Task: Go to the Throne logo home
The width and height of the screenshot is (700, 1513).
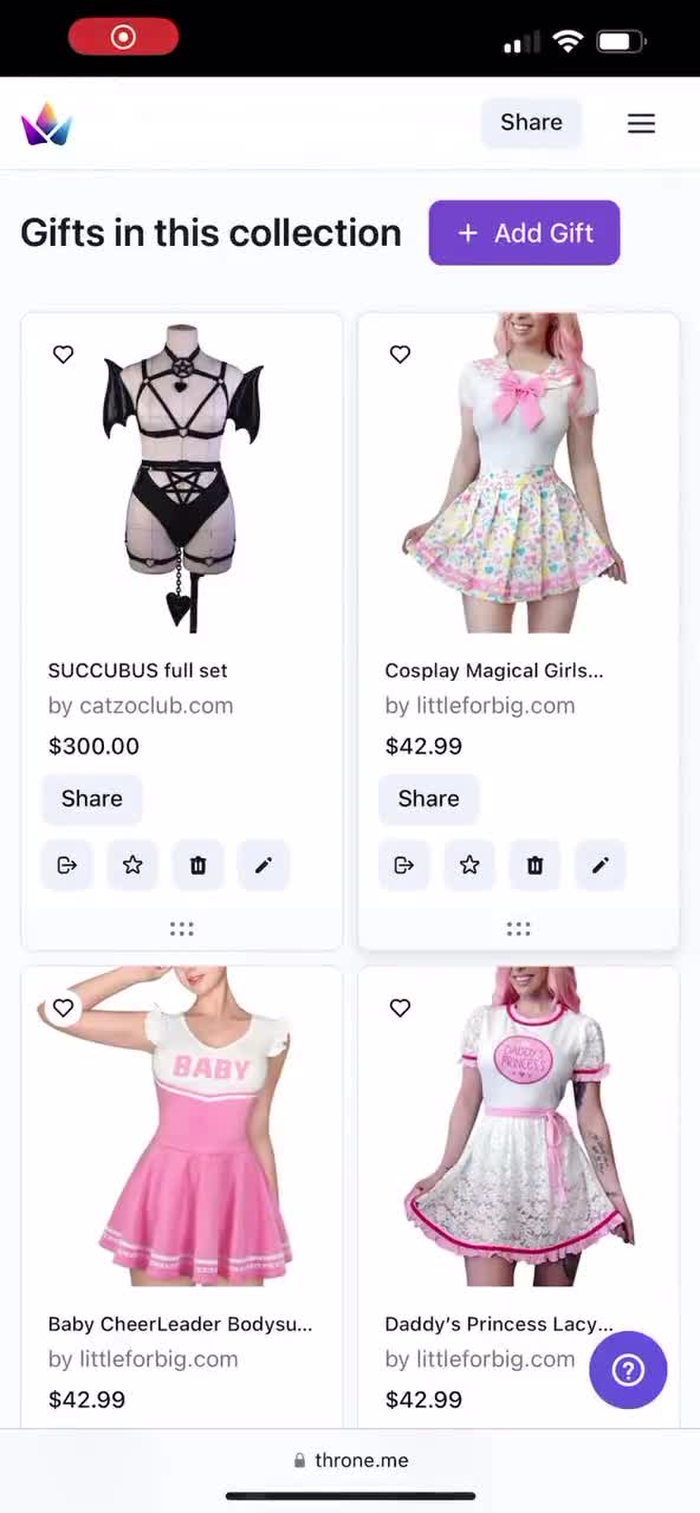Action: pos(47,124)
